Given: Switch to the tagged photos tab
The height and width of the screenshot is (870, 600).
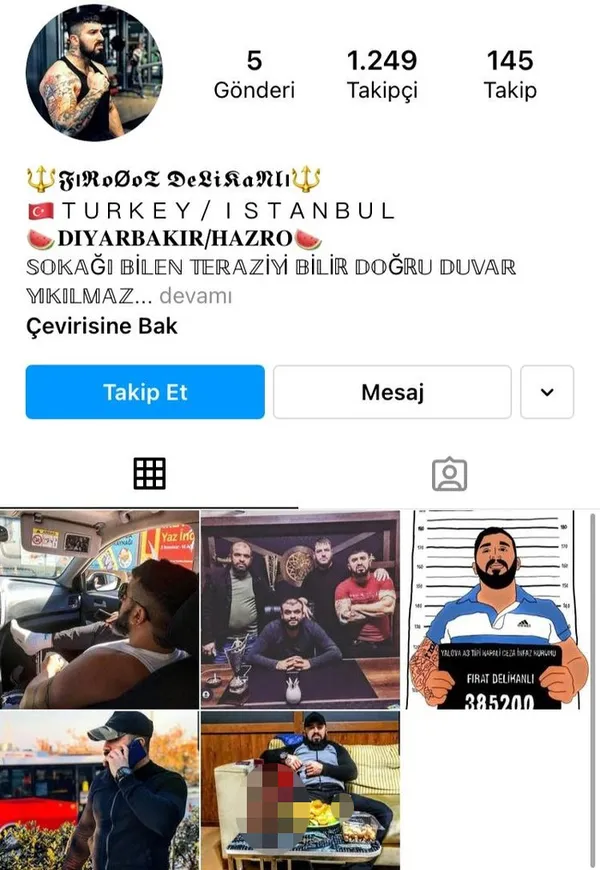Looking at the screenshot, I should click(x=449, y=474).
